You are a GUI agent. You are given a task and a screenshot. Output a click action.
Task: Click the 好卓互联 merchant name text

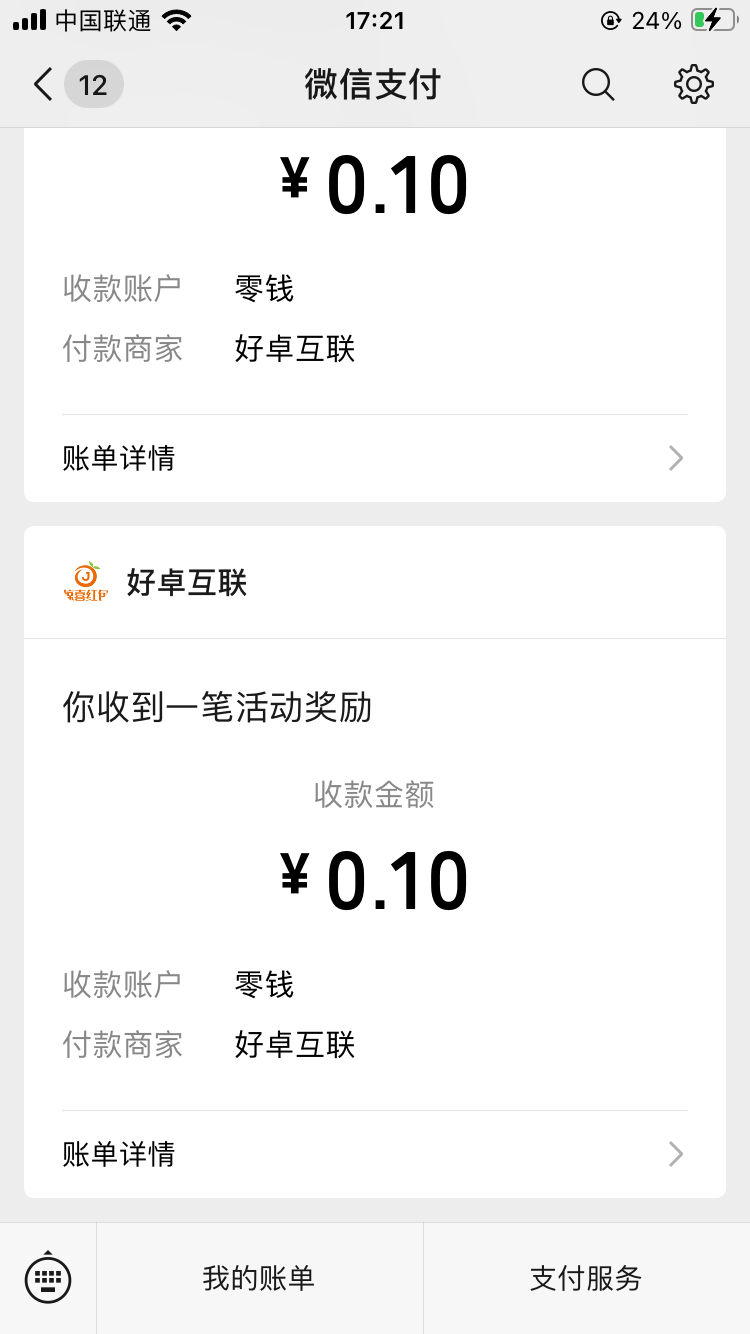coord(185,581)
